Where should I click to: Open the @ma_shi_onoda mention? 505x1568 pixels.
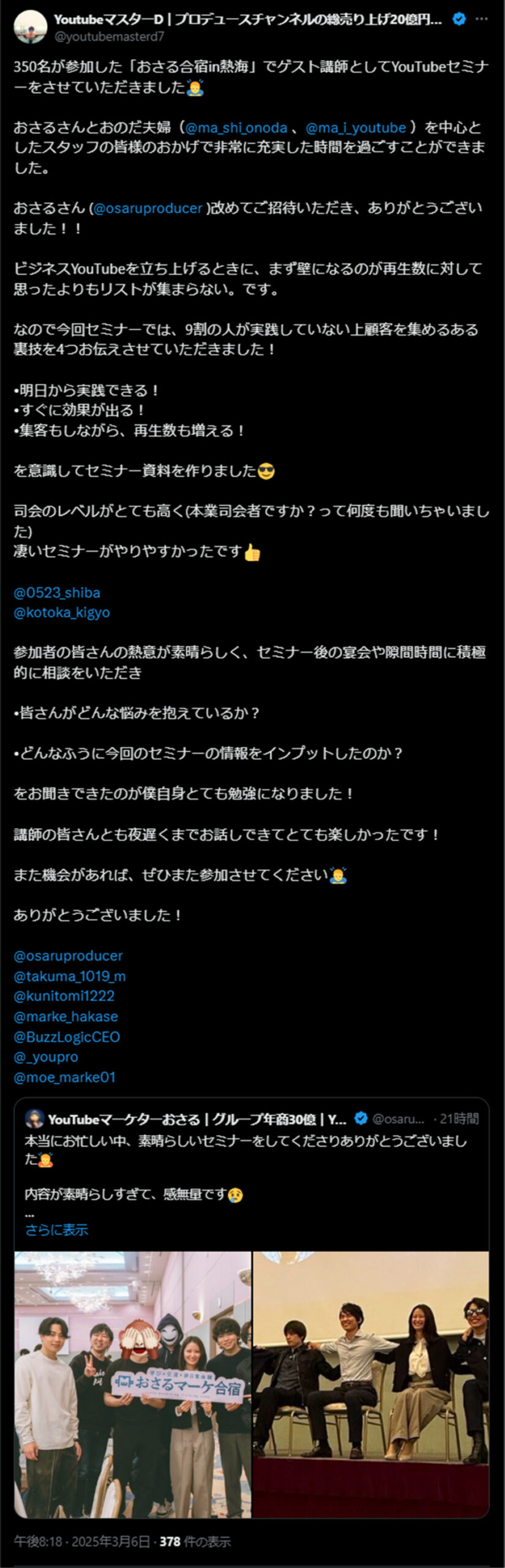(236, 128)
